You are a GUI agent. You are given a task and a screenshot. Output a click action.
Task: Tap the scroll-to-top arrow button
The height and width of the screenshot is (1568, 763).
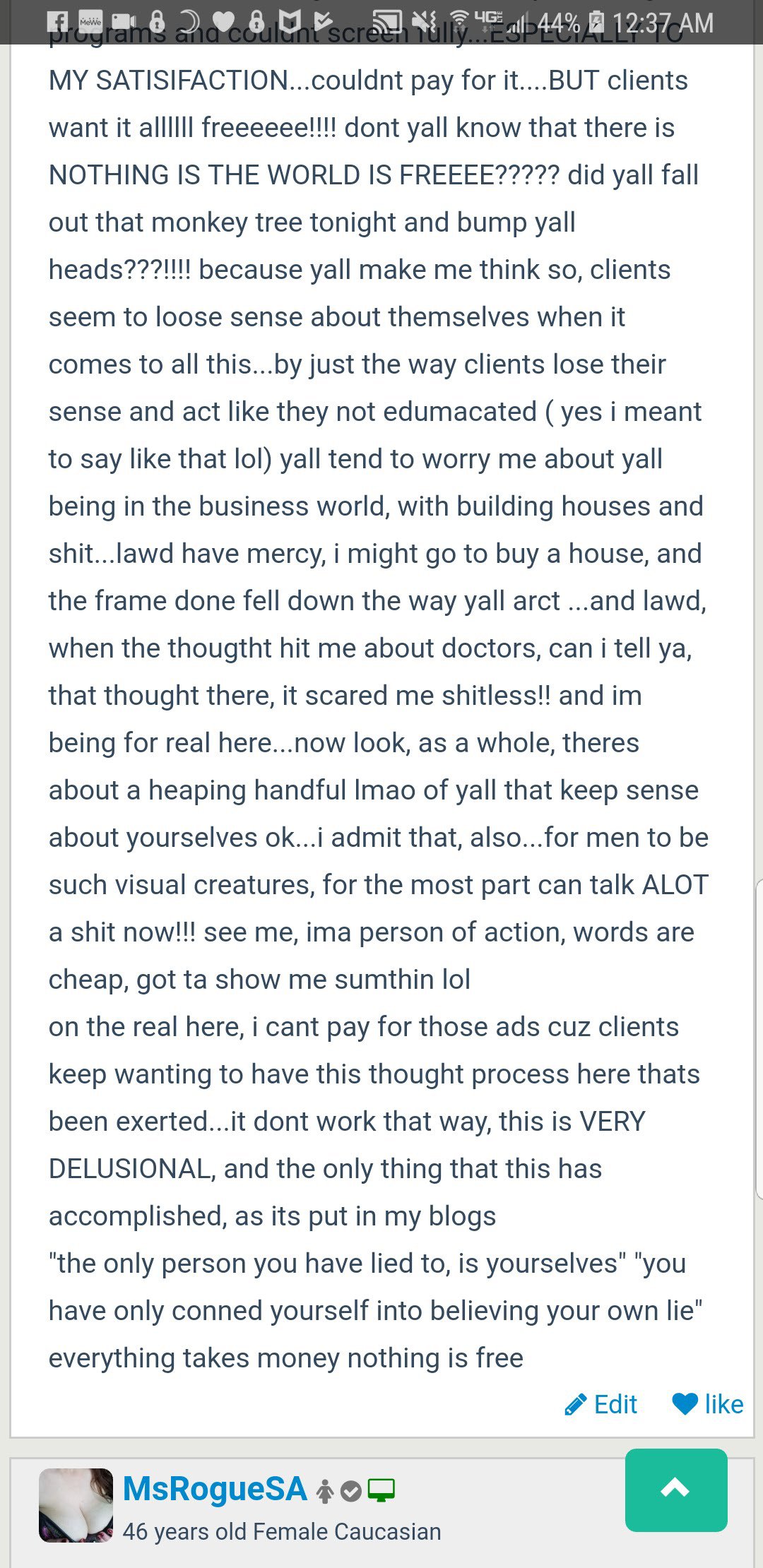click(x=675, y=1490)
